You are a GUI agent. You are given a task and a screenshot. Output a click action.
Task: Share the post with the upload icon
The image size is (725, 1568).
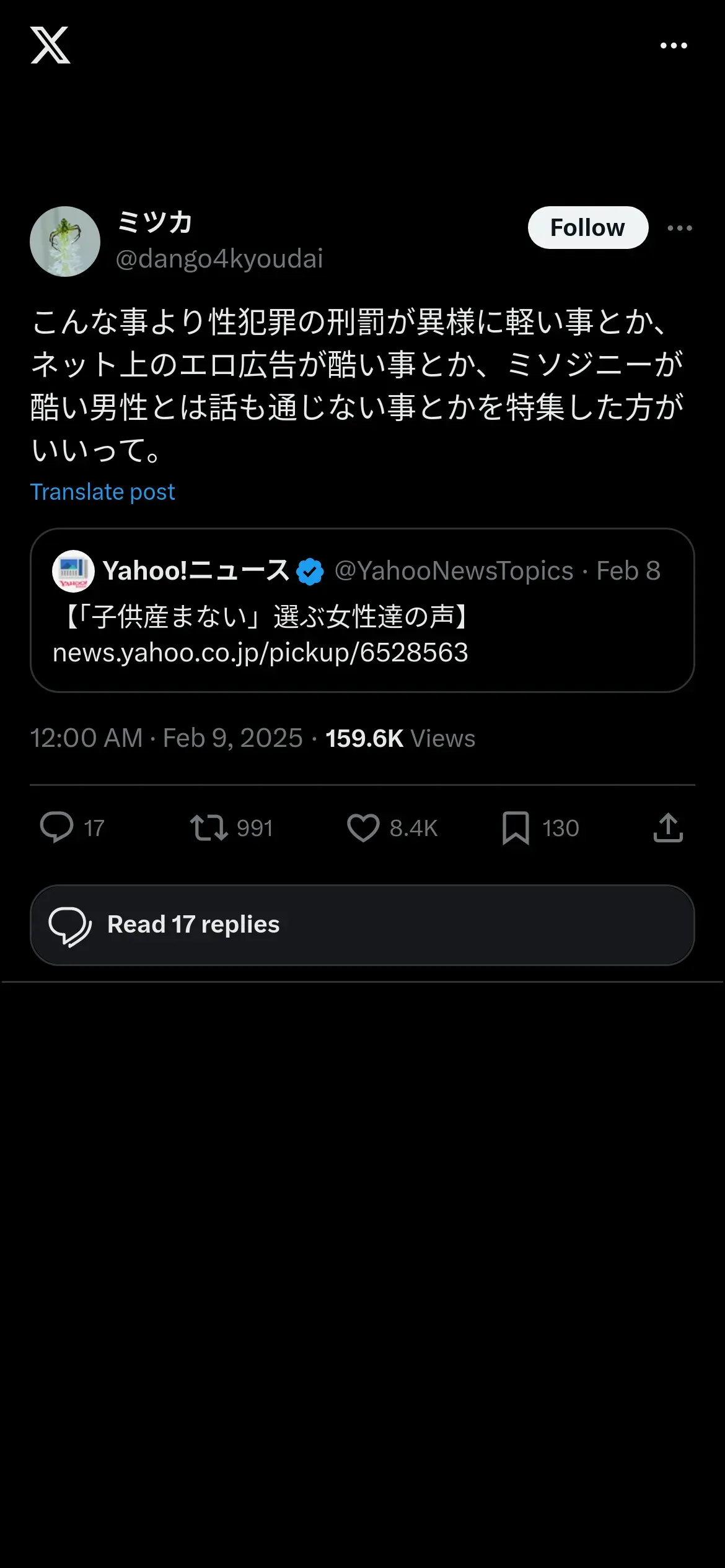[x=668, y=827]
